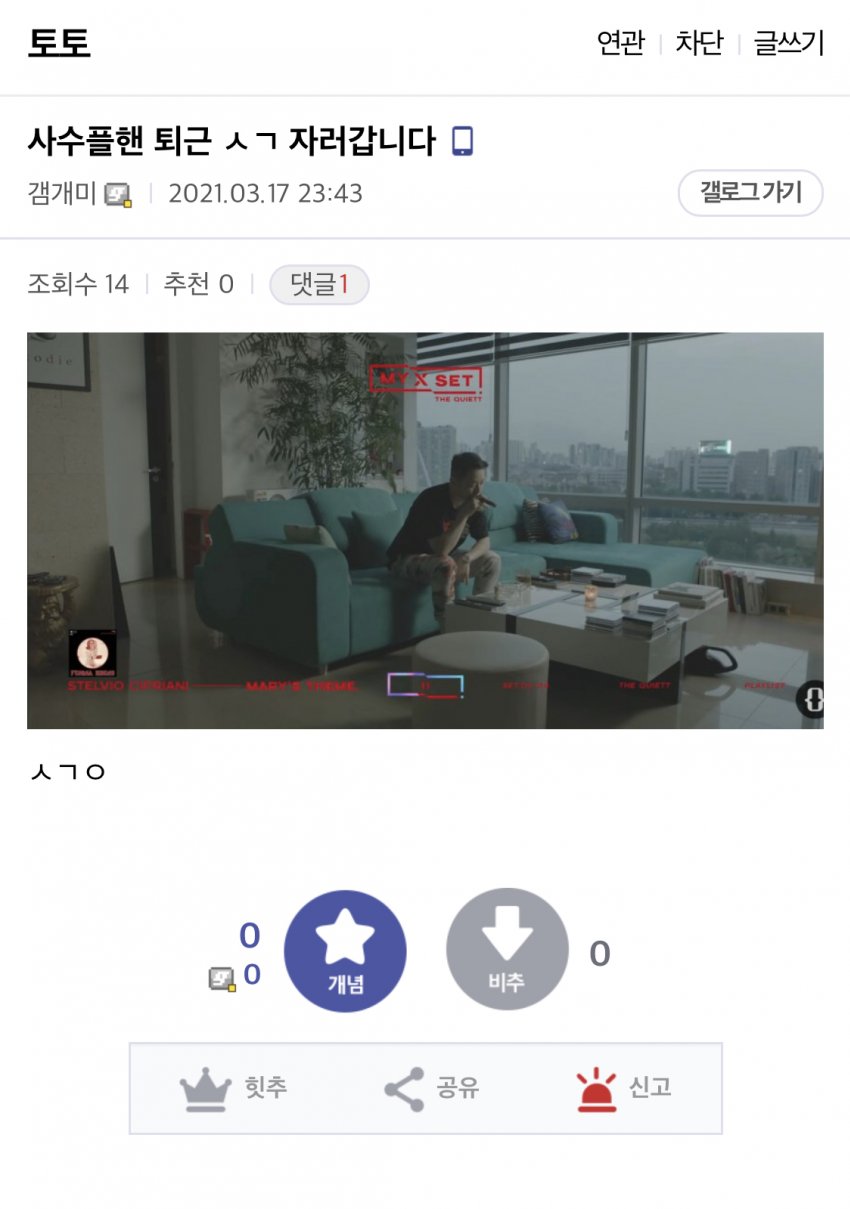Share the post via 공유
The height and width of the screenshot is (1209, 850).
tap(432, 1088)
